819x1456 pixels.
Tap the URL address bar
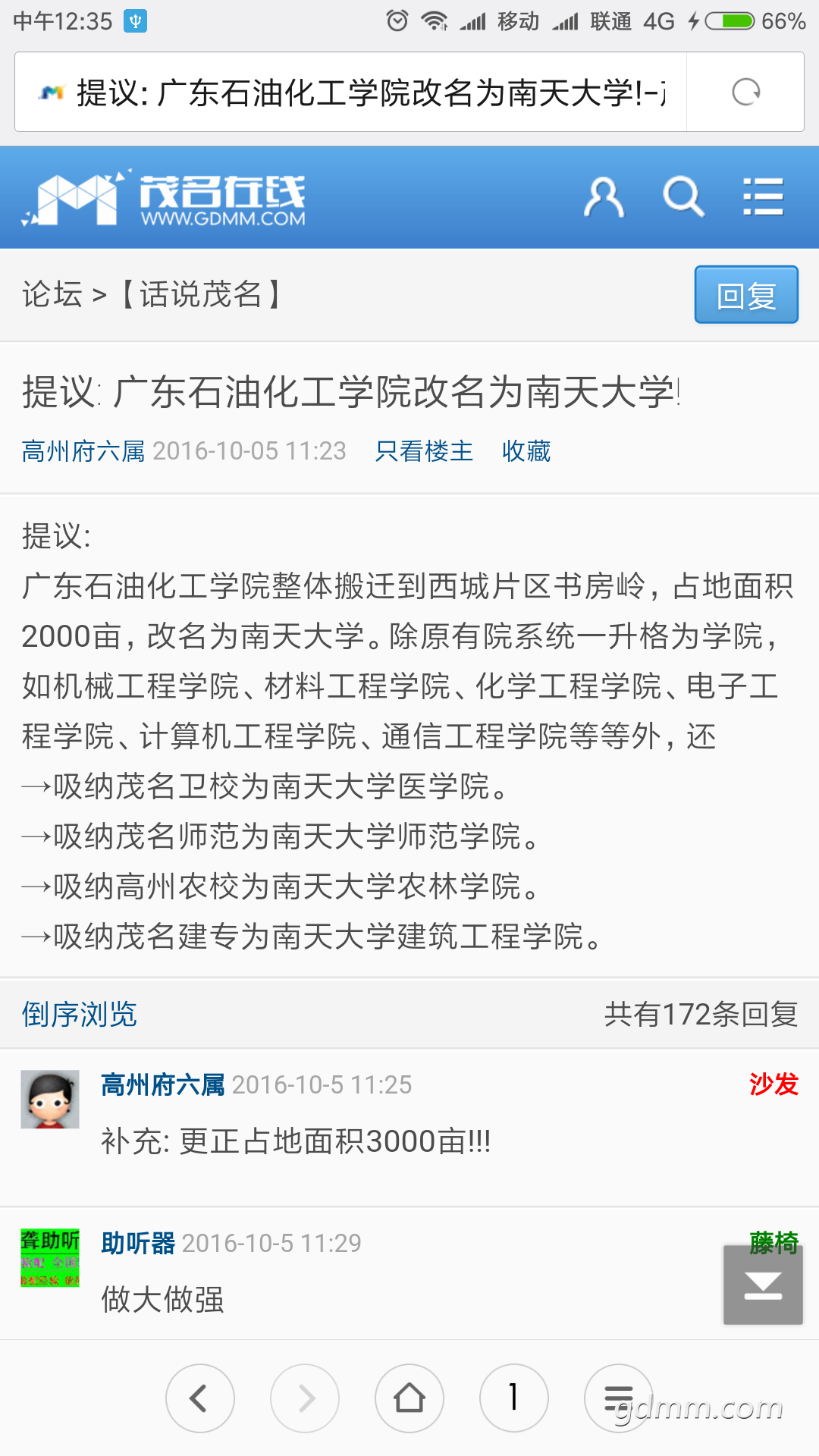point(351,93)
